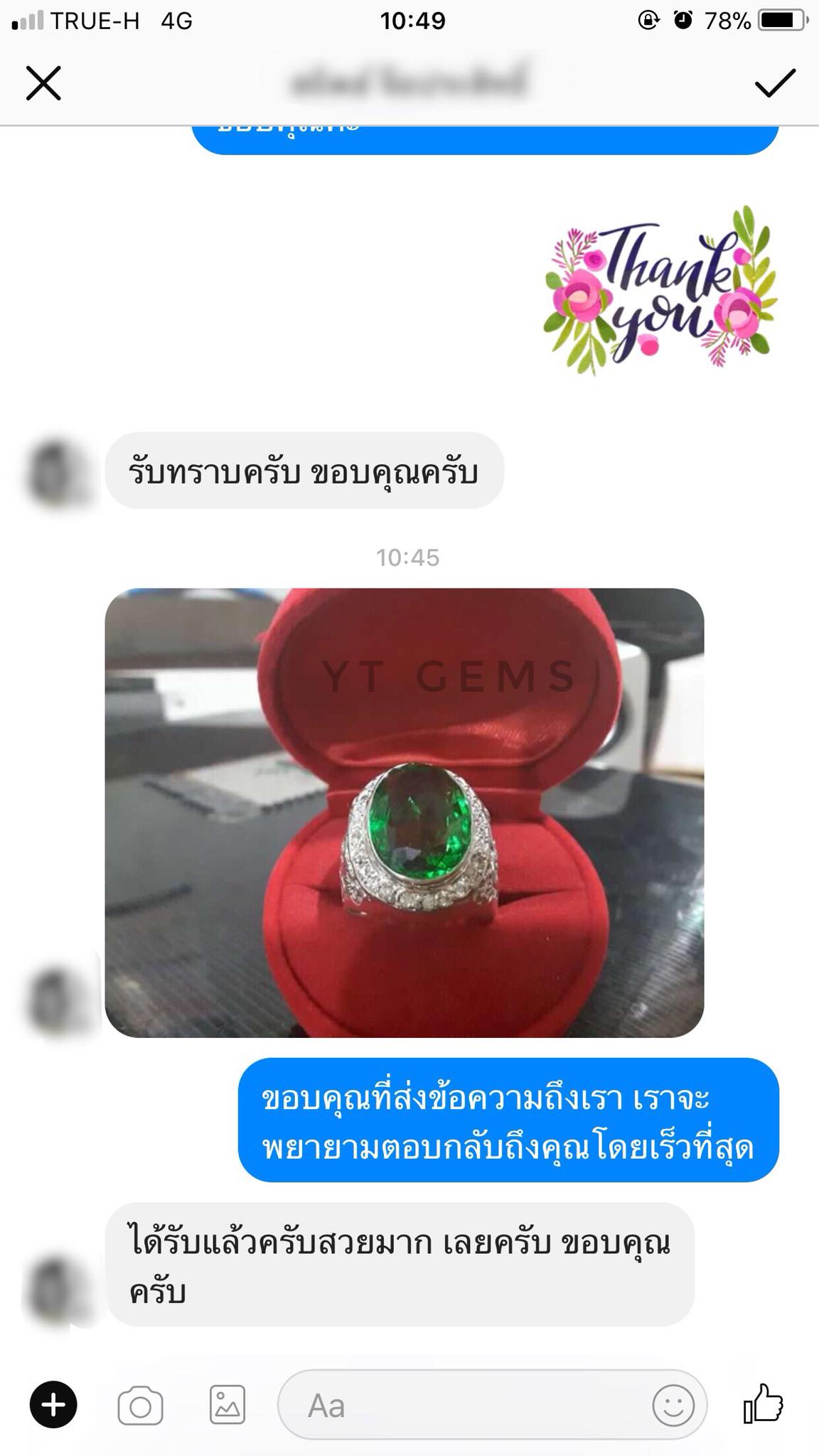This screenshot has width=819, height=1456.
Task: Focus the Aa message input field
Action: click(462, 1406)
